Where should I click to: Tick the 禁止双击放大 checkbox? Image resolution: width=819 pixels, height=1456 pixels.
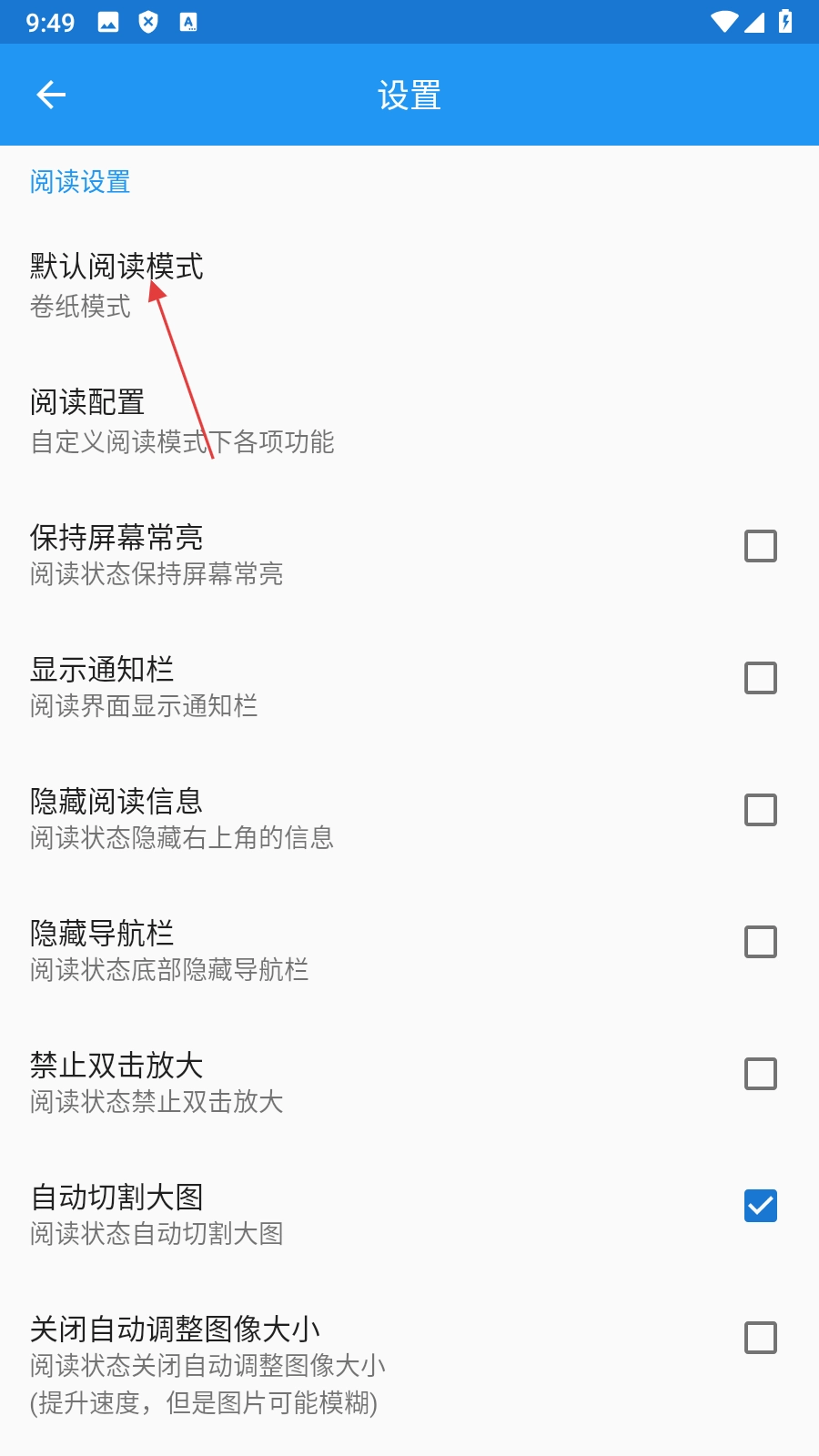click(x=760, y=1074)
